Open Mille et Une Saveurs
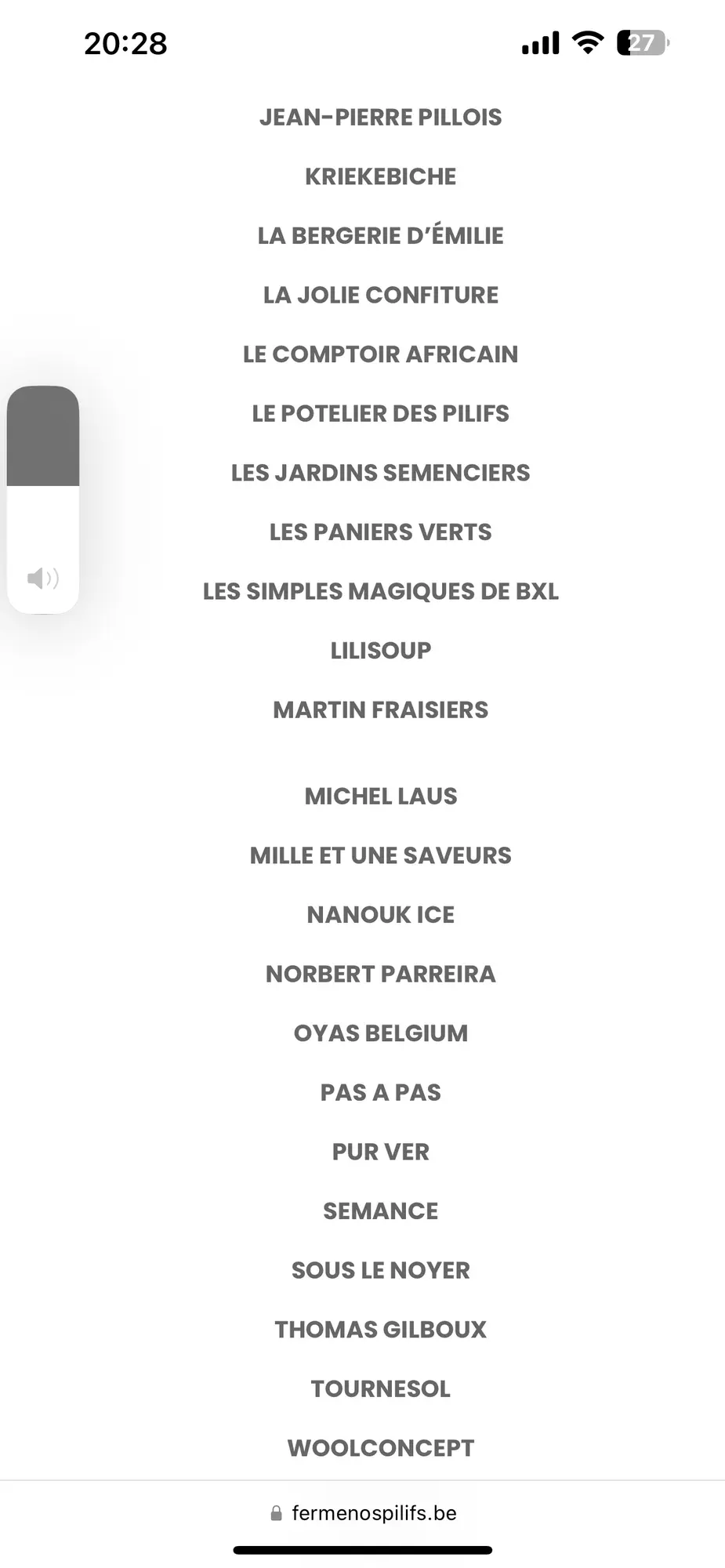 380,855
